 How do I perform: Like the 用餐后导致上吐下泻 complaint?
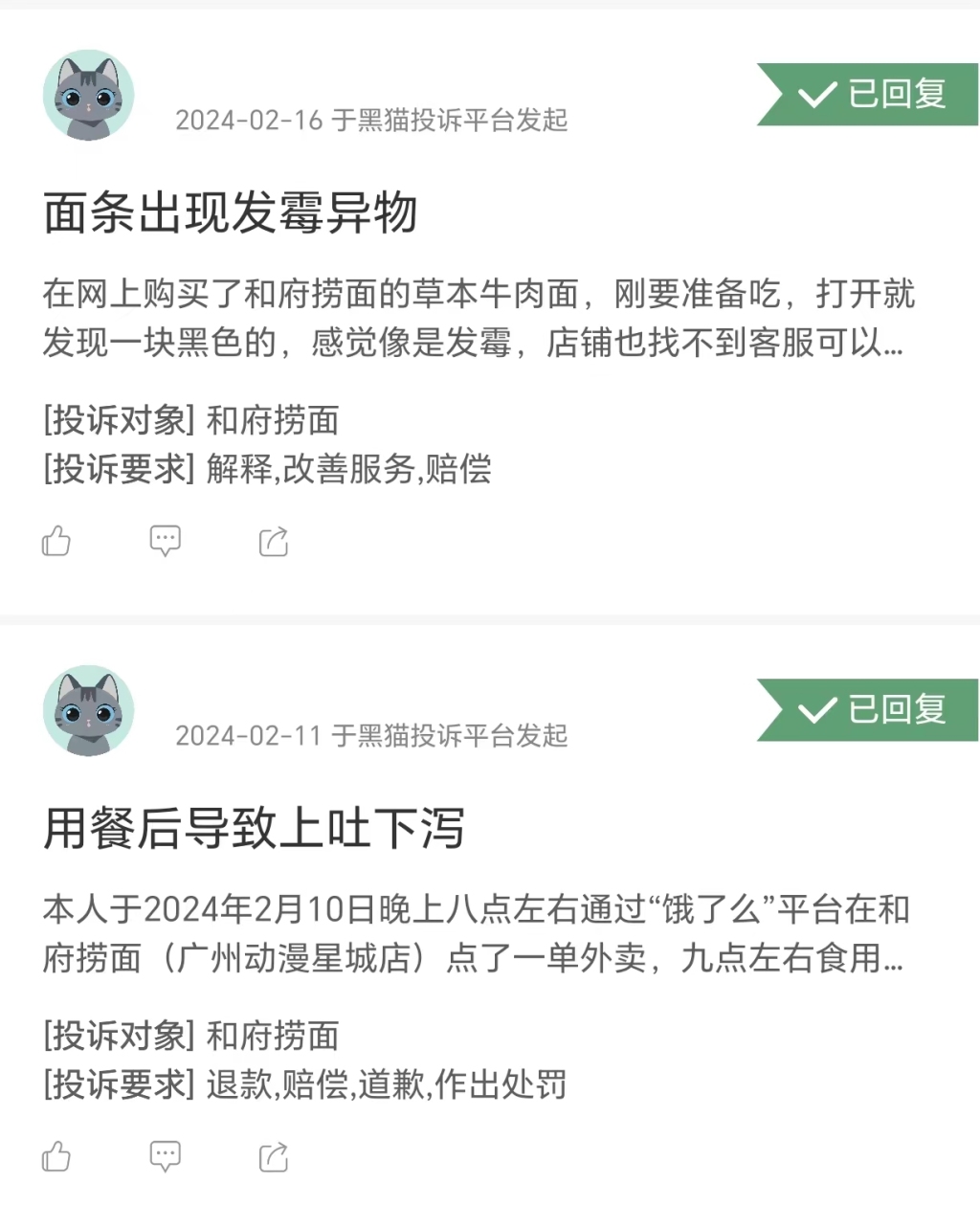pyautogui.click(x=56, y=1157)
